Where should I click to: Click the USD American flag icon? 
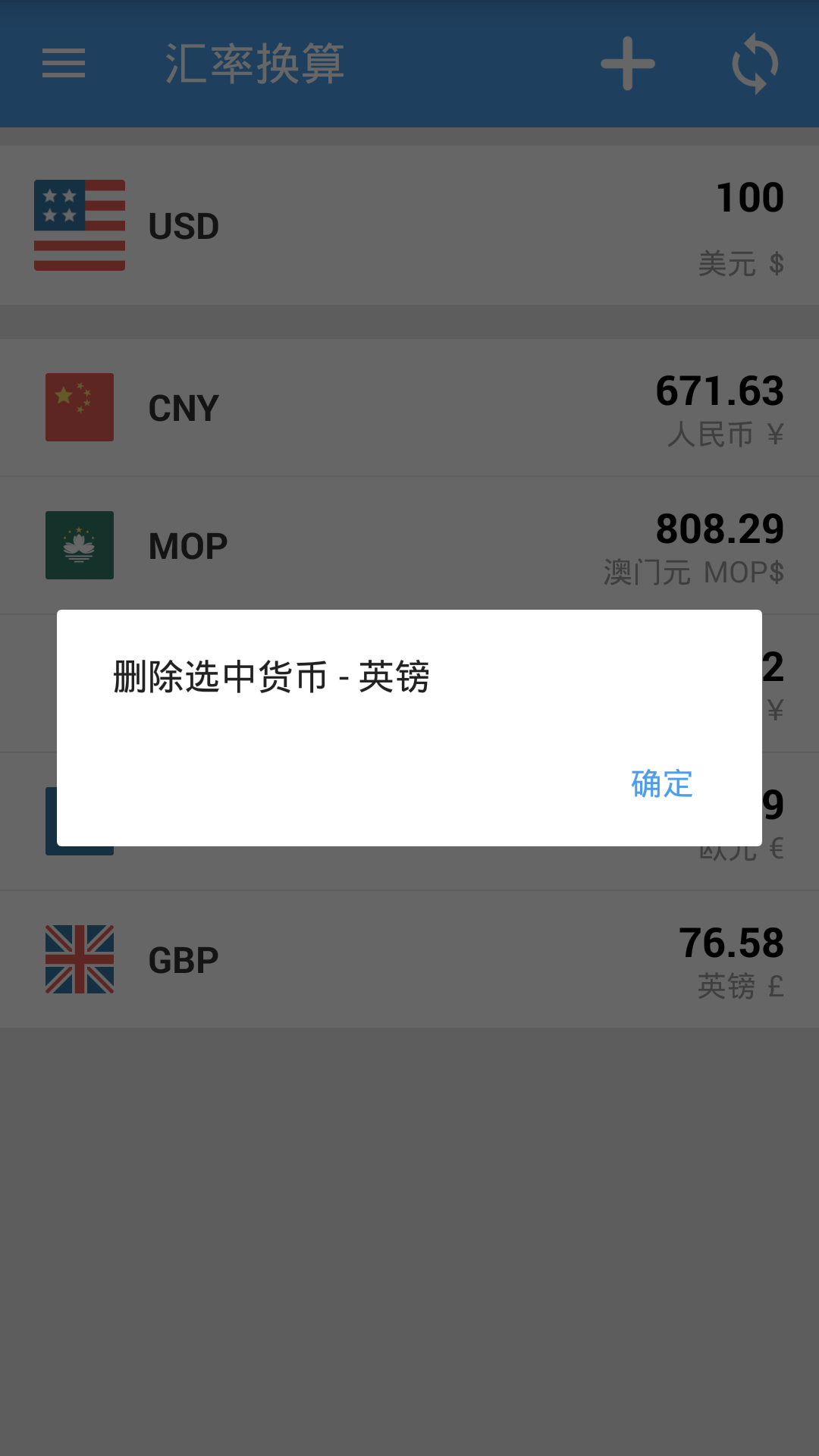pyautogui.click(x=79, y=224)
